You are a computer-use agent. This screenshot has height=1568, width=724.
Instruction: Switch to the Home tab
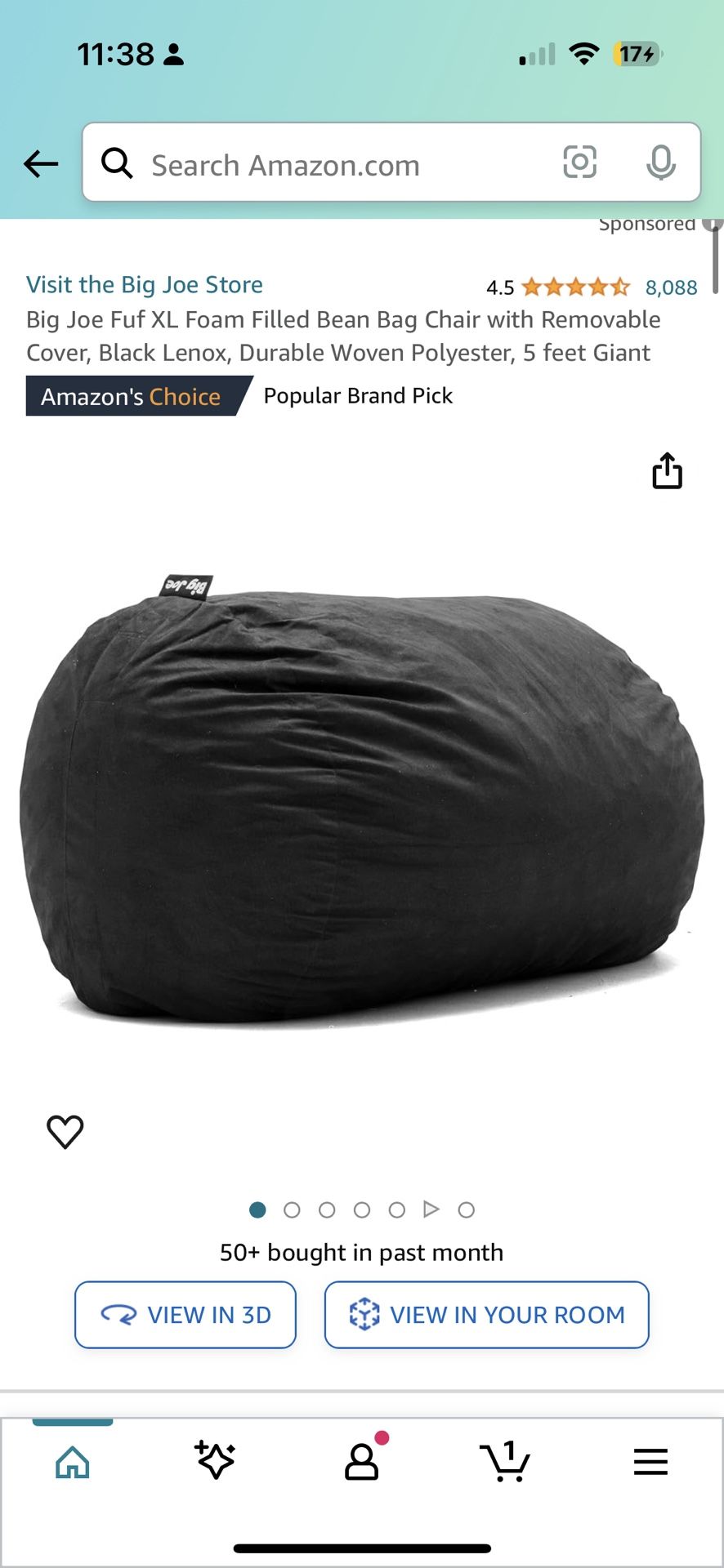73,1462
